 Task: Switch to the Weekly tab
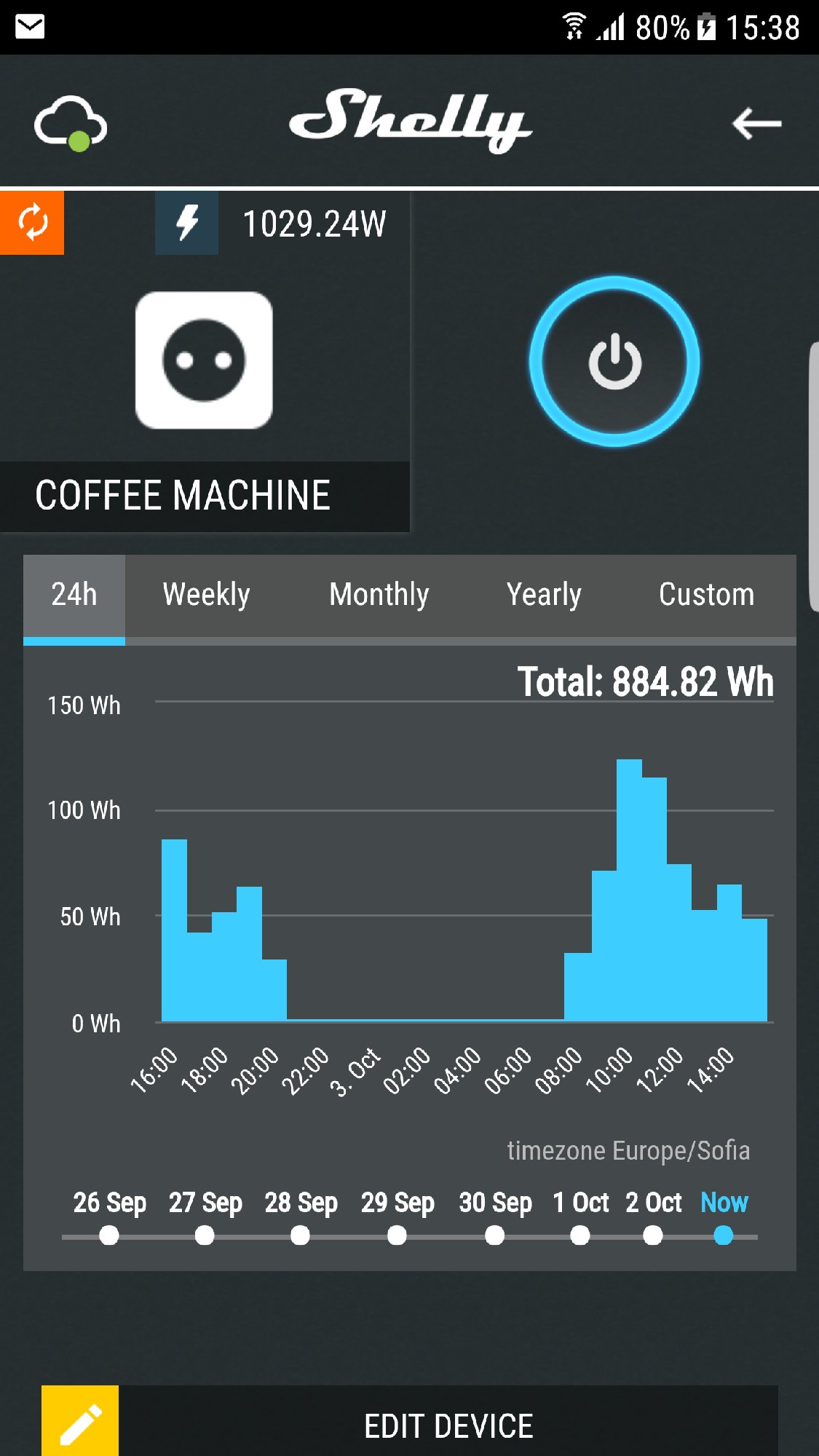(206, 596)
